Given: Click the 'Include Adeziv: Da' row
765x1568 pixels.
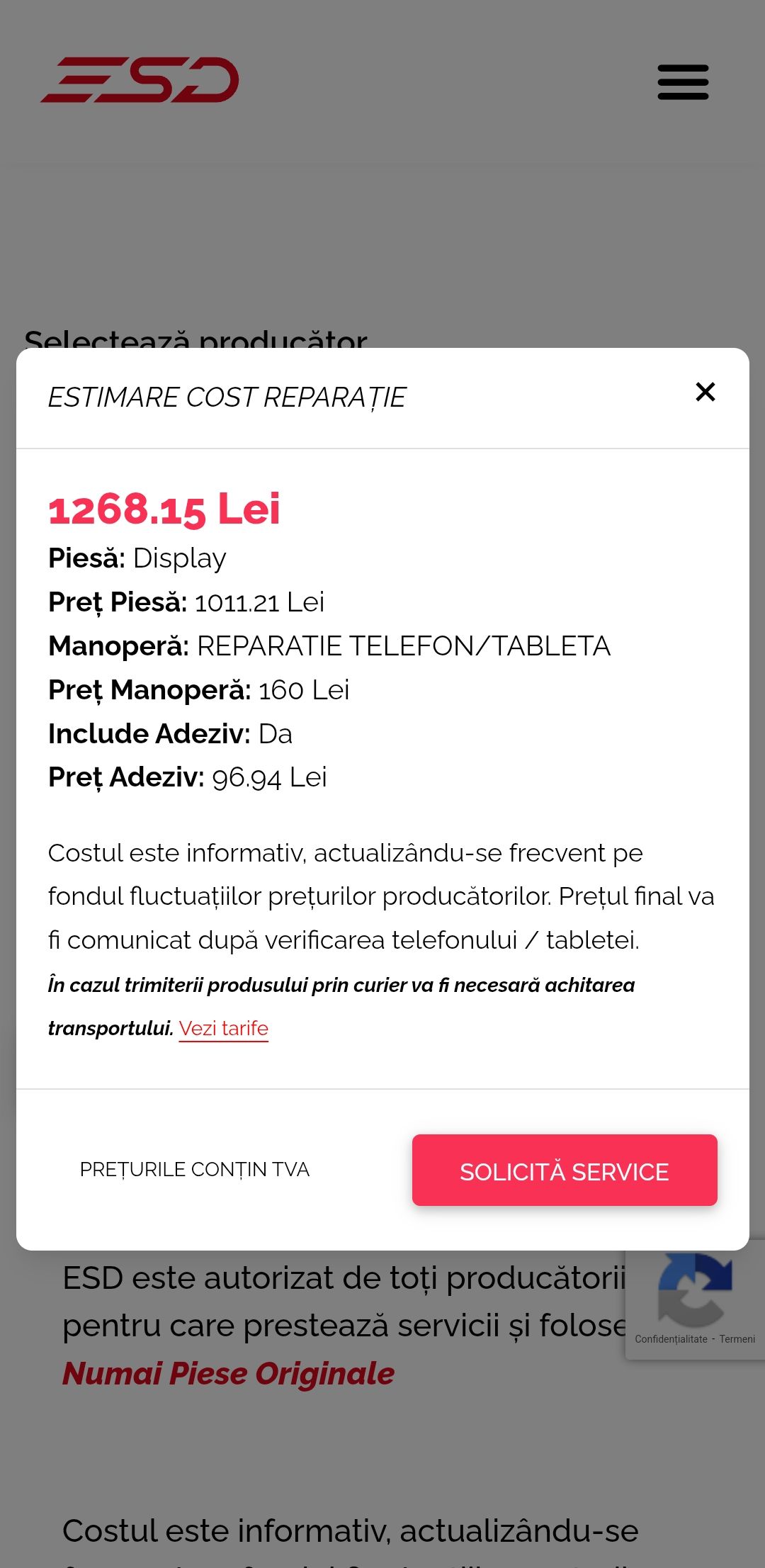Looking at the screenshot, I should click(x=170, y=733).
